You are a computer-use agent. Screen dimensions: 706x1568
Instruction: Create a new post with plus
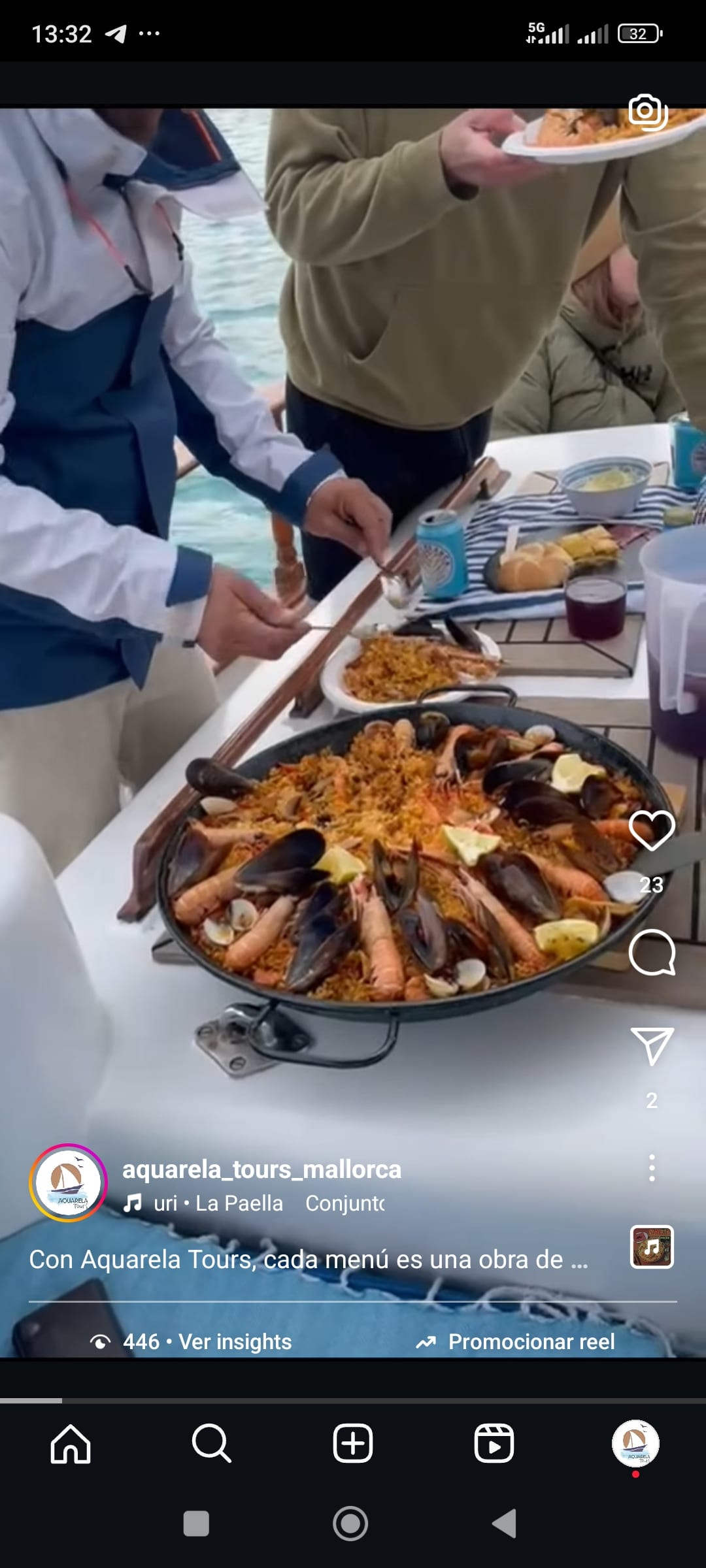pyautogui.click(x=353, y=1444)
